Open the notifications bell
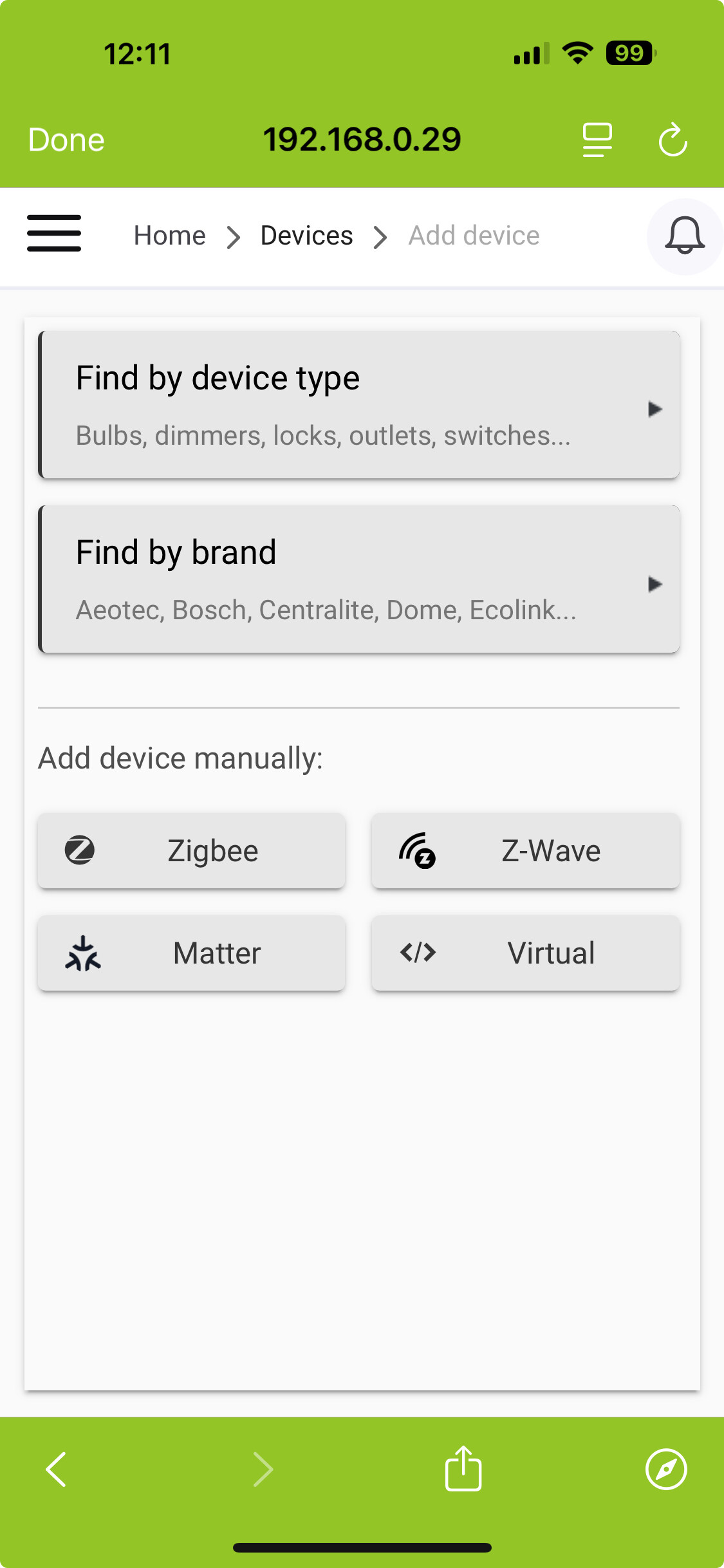The width and height of the screenshot is (724, 1568). [685, 236]
